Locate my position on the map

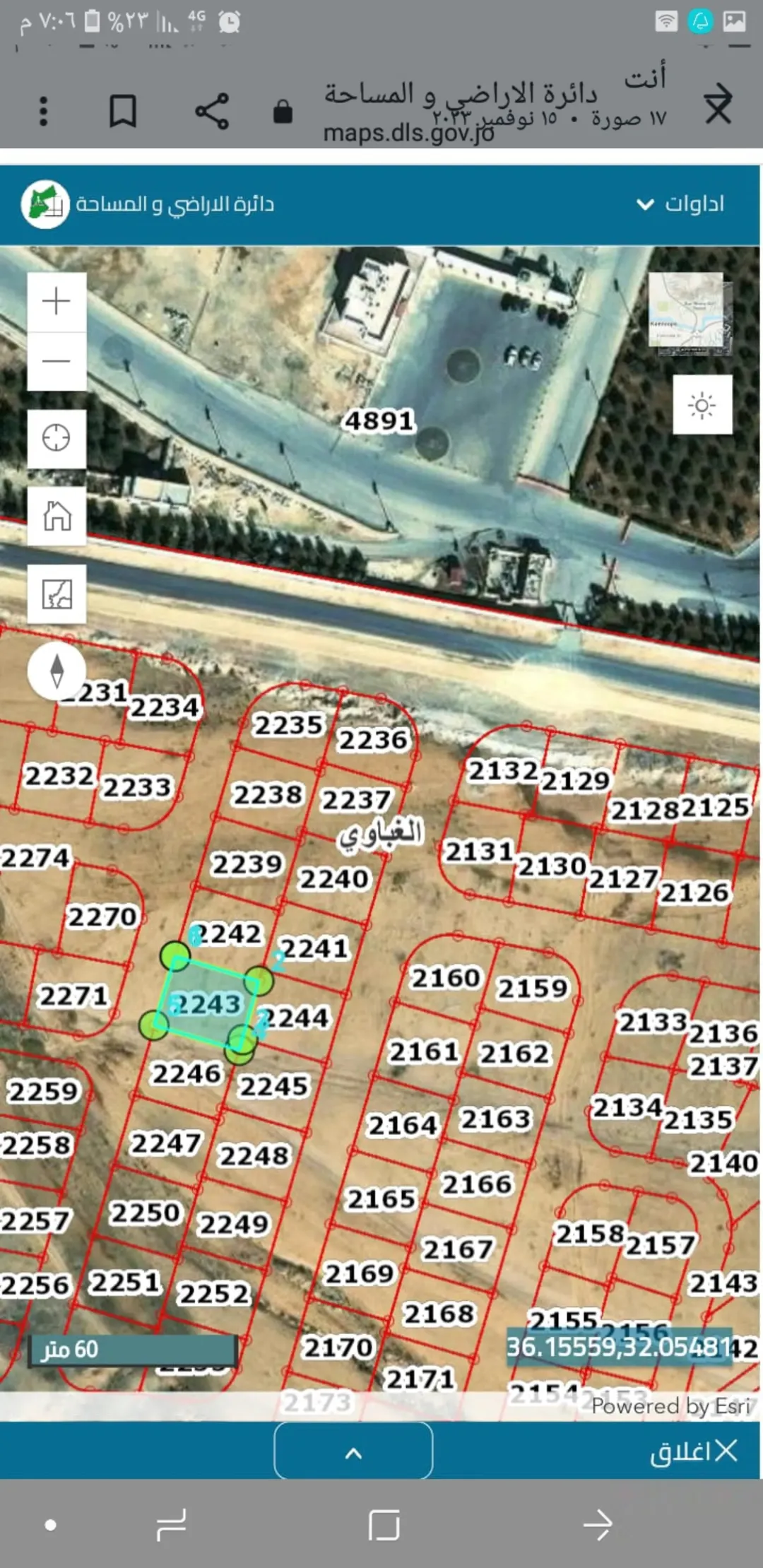click(57, 438)
